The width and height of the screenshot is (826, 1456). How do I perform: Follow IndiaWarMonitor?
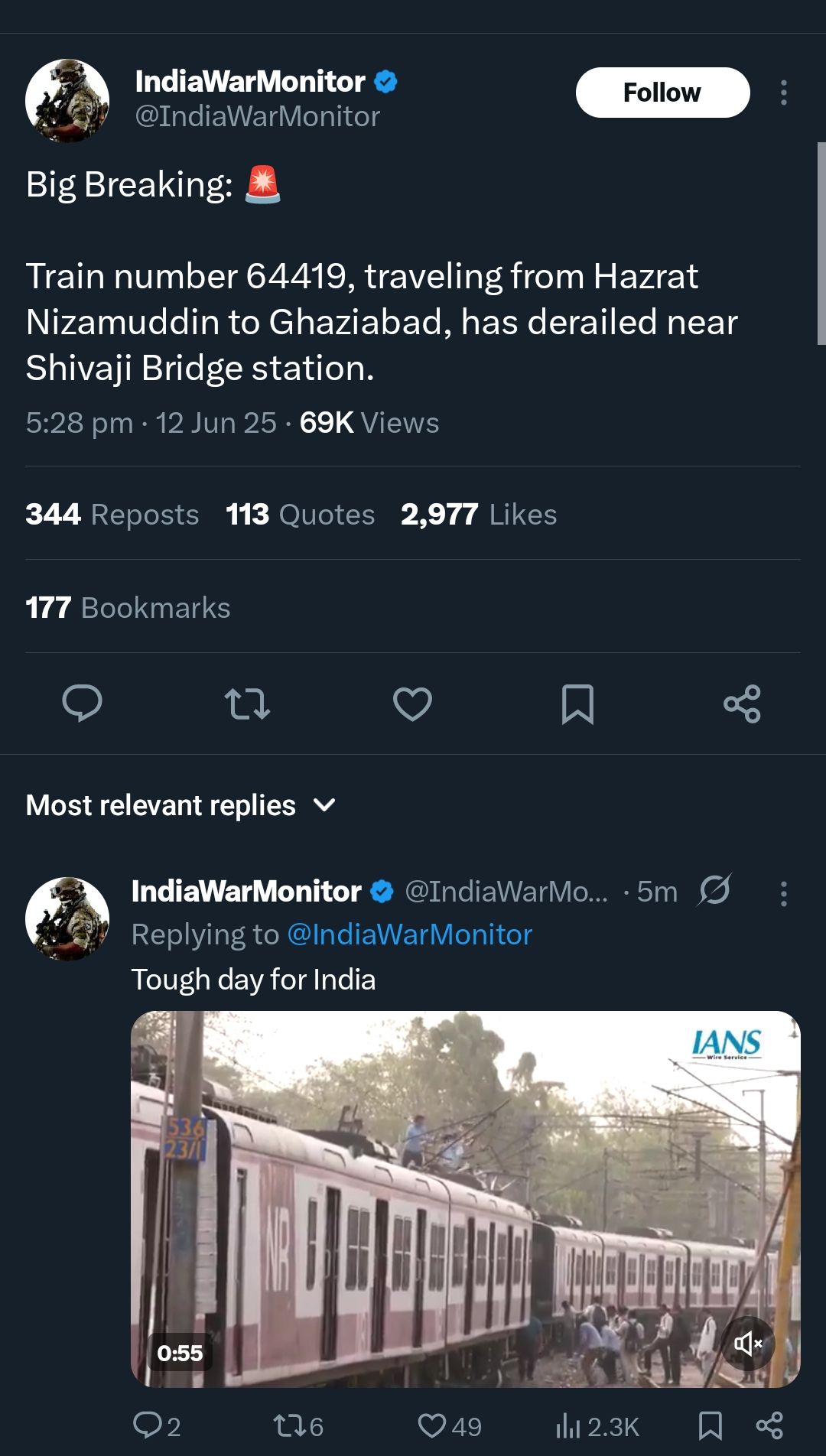(662, 93)
